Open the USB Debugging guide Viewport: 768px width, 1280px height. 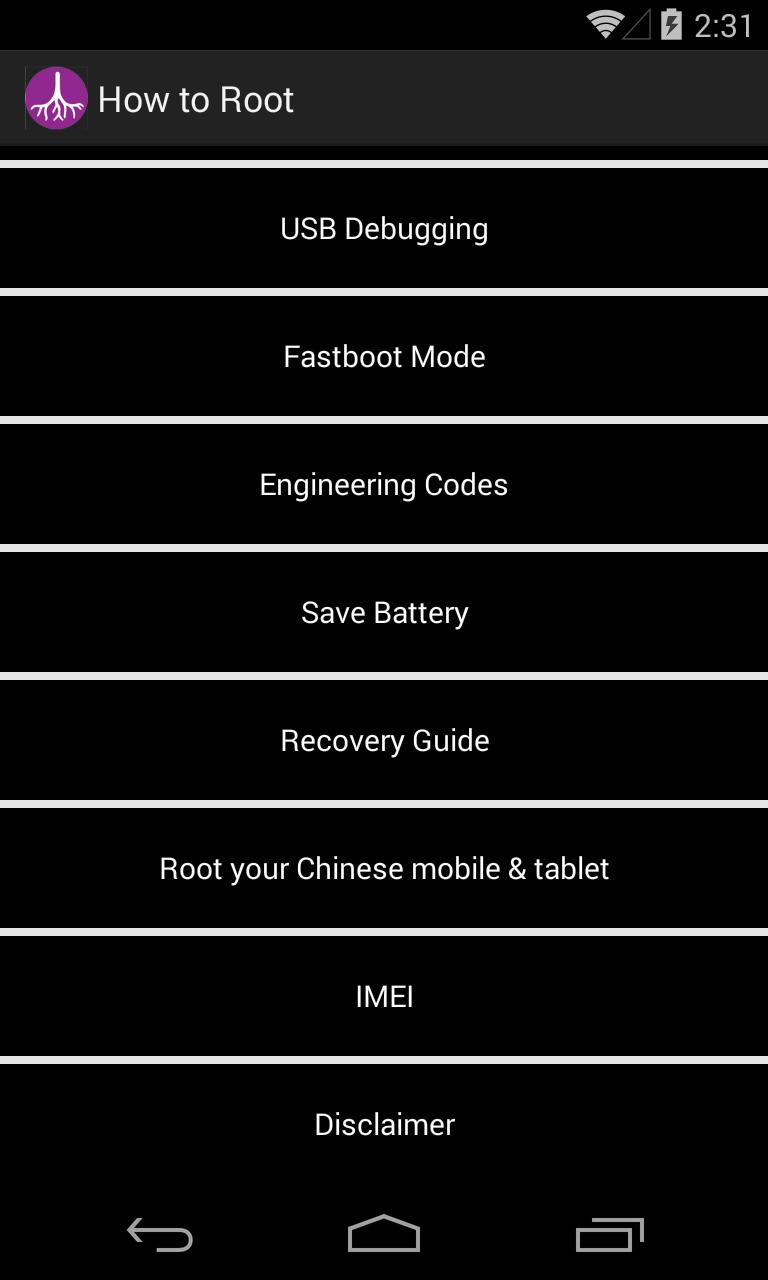tap(384, 229)
